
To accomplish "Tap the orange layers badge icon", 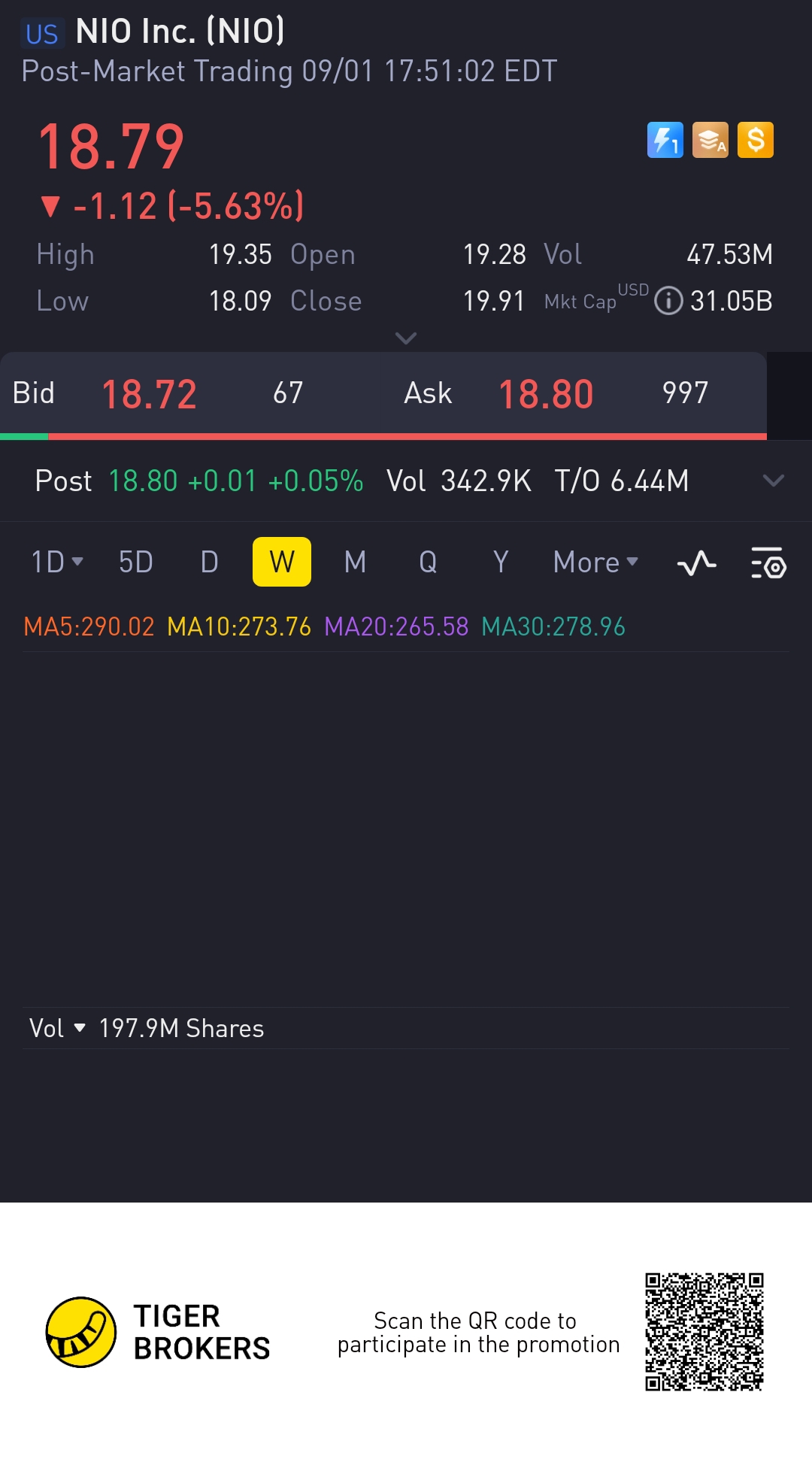I will point(710,140).
